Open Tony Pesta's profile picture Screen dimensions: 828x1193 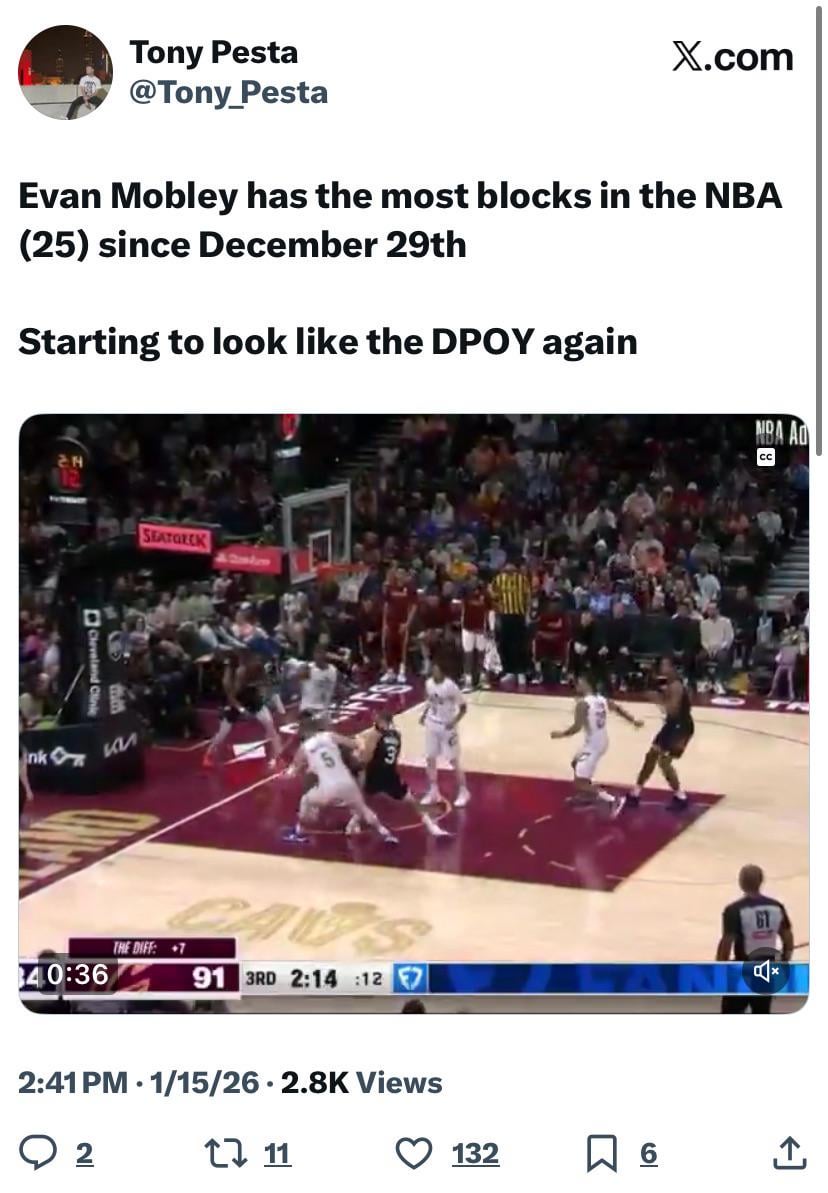point(65,72)
